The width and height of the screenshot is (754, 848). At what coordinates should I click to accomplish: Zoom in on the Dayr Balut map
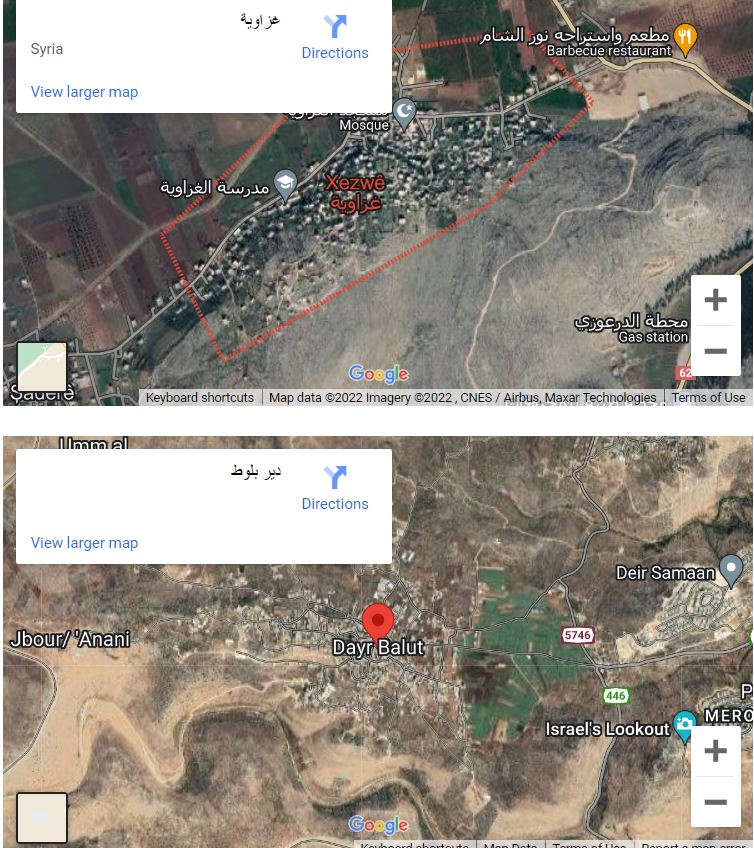tap(715, 751)
